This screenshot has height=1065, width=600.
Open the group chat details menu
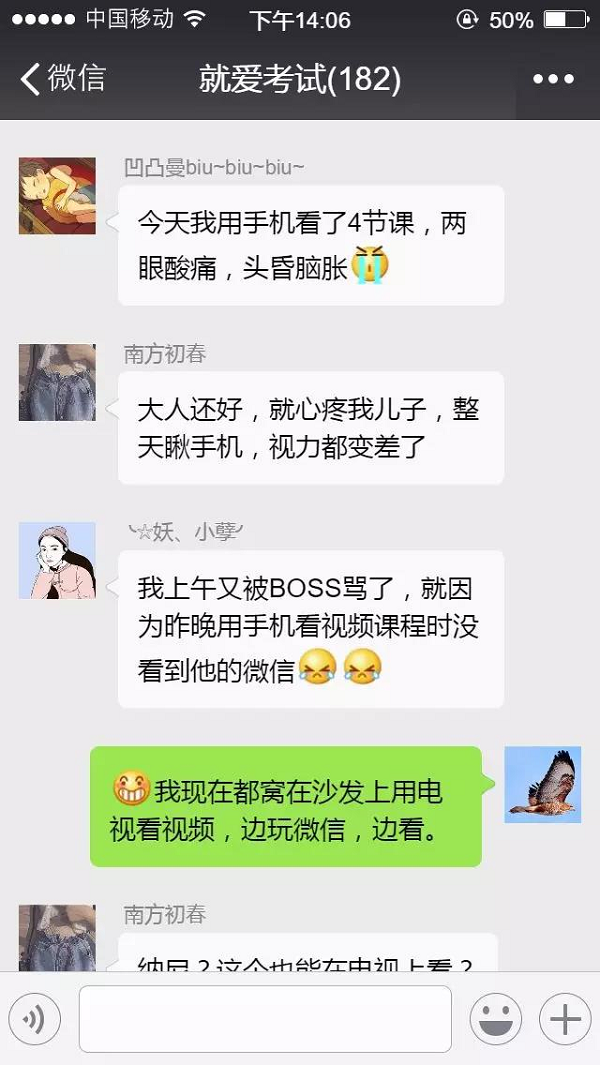tap(553, 79)
